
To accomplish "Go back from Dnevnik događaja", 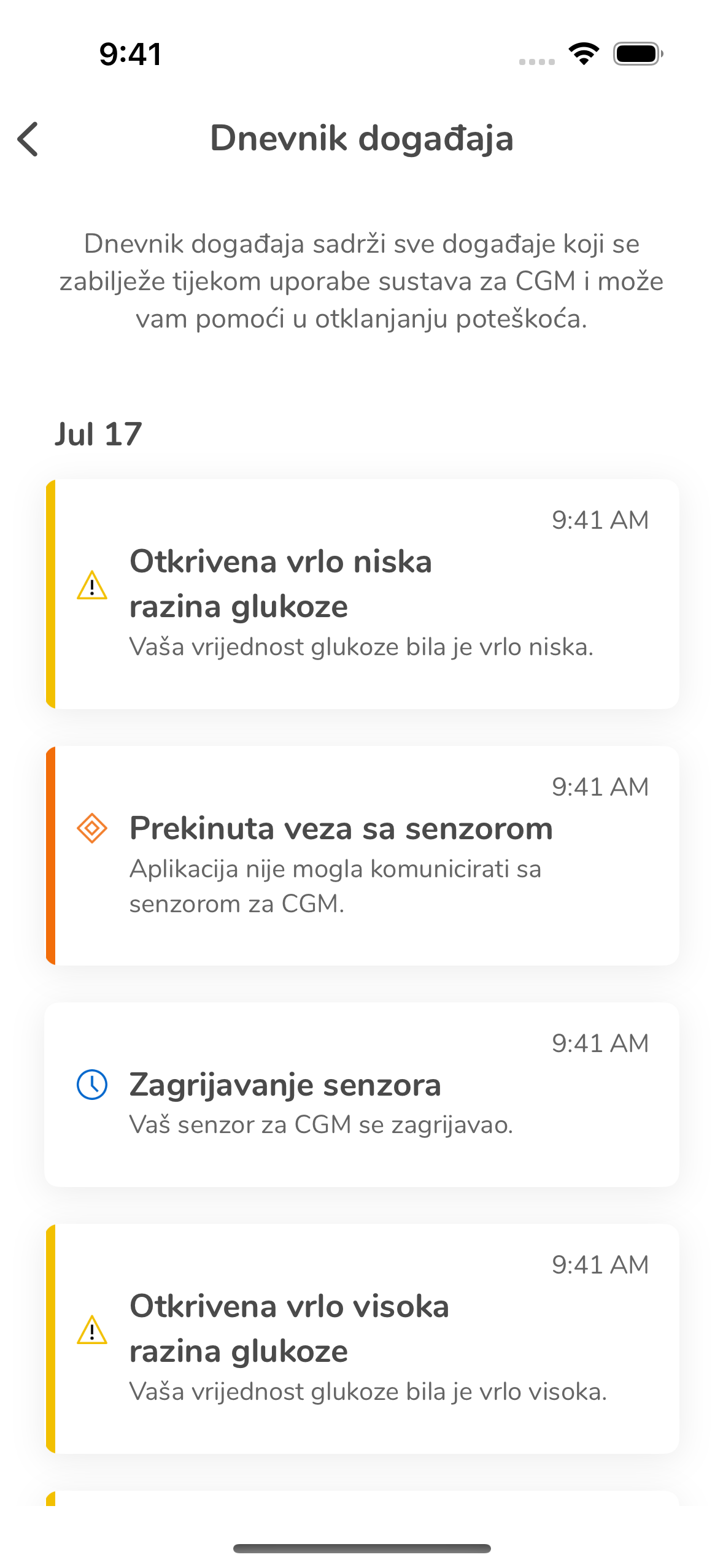I will pyautogui.click(x=28, y=139).
